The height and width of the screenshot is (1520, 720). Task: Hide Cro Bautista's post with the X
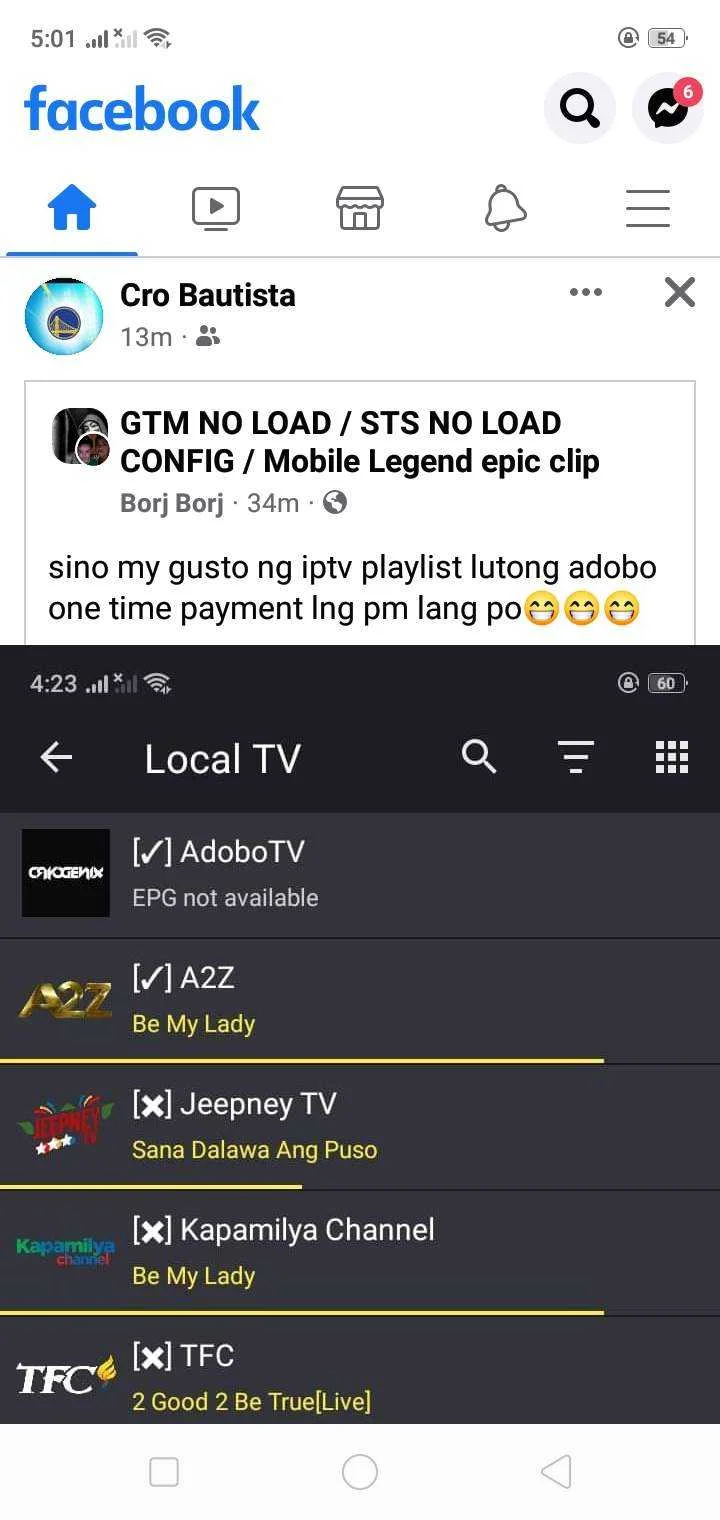680,293
